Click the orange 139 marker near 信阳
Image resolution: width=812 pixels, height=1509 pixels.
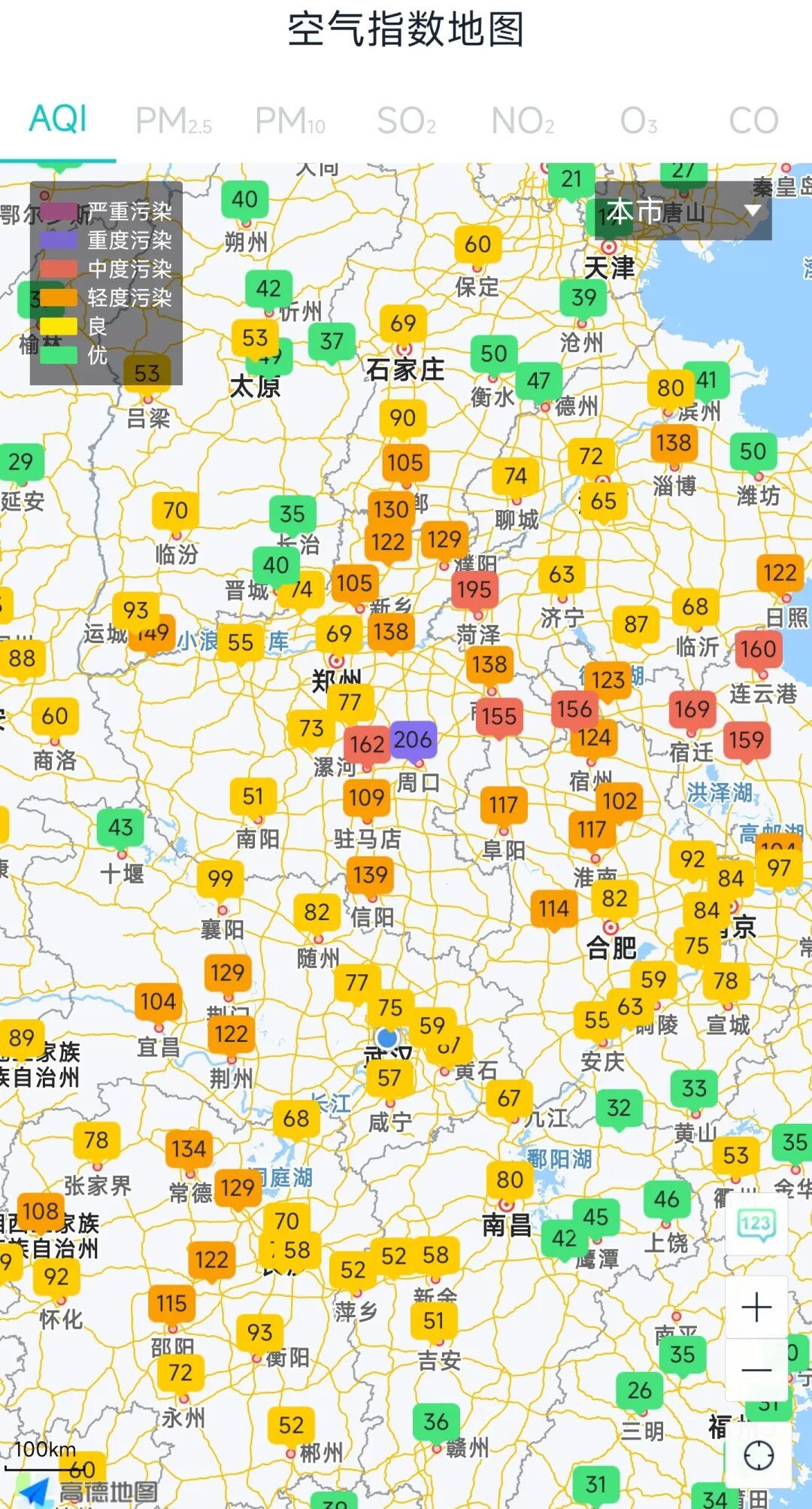click(x=371, y=875)
